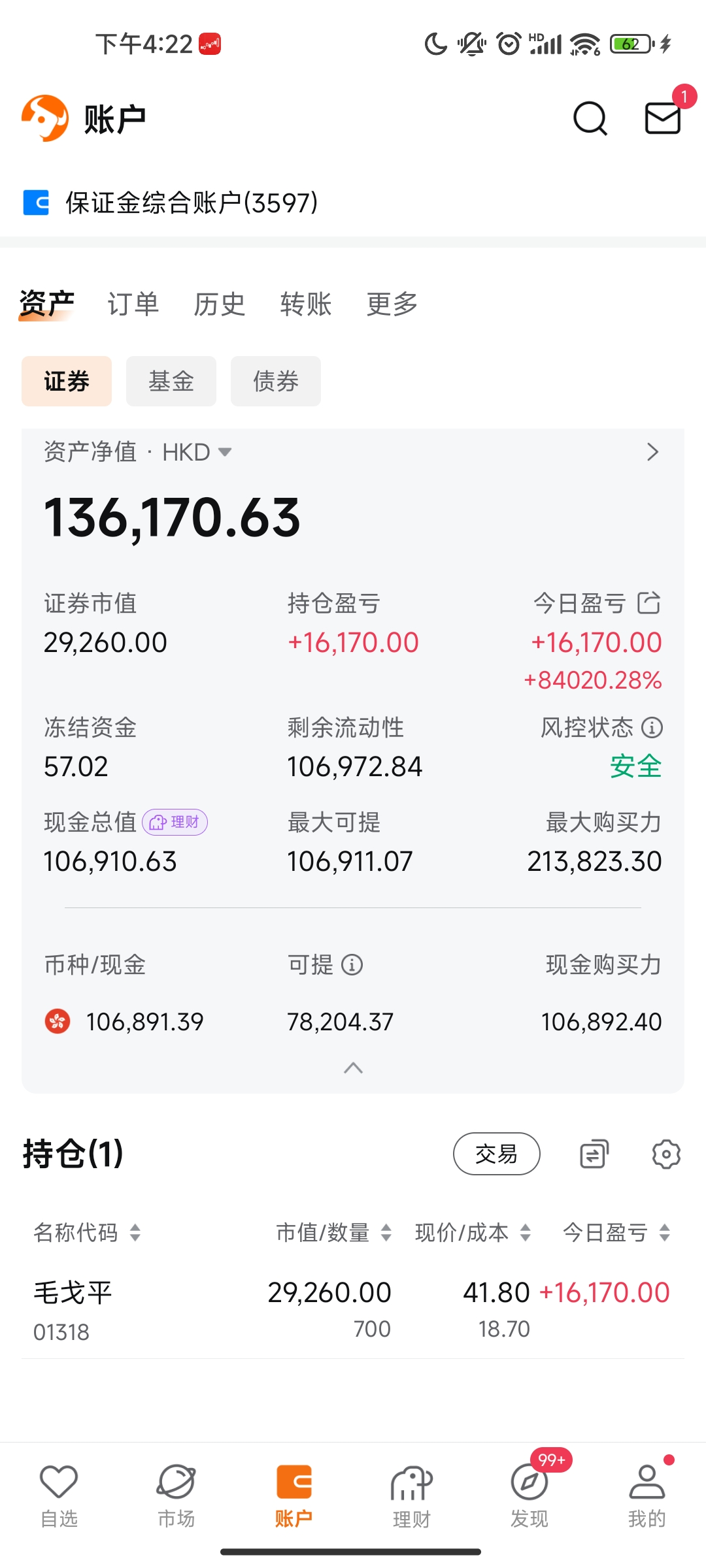Tap the 交易 button
Screen dimensions: 706x1568
496,1154
